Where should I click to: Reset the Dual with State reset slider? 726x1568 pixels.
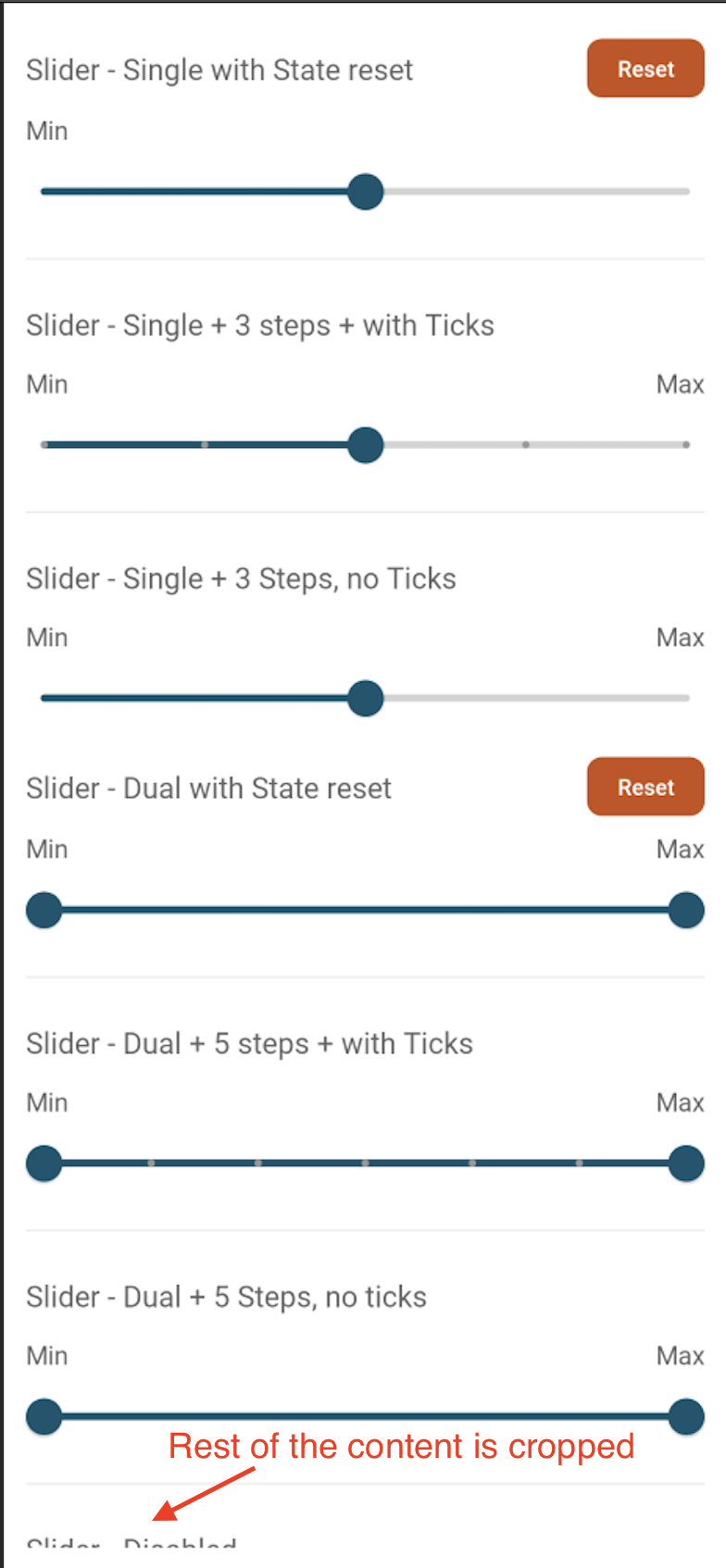(645, 787)
